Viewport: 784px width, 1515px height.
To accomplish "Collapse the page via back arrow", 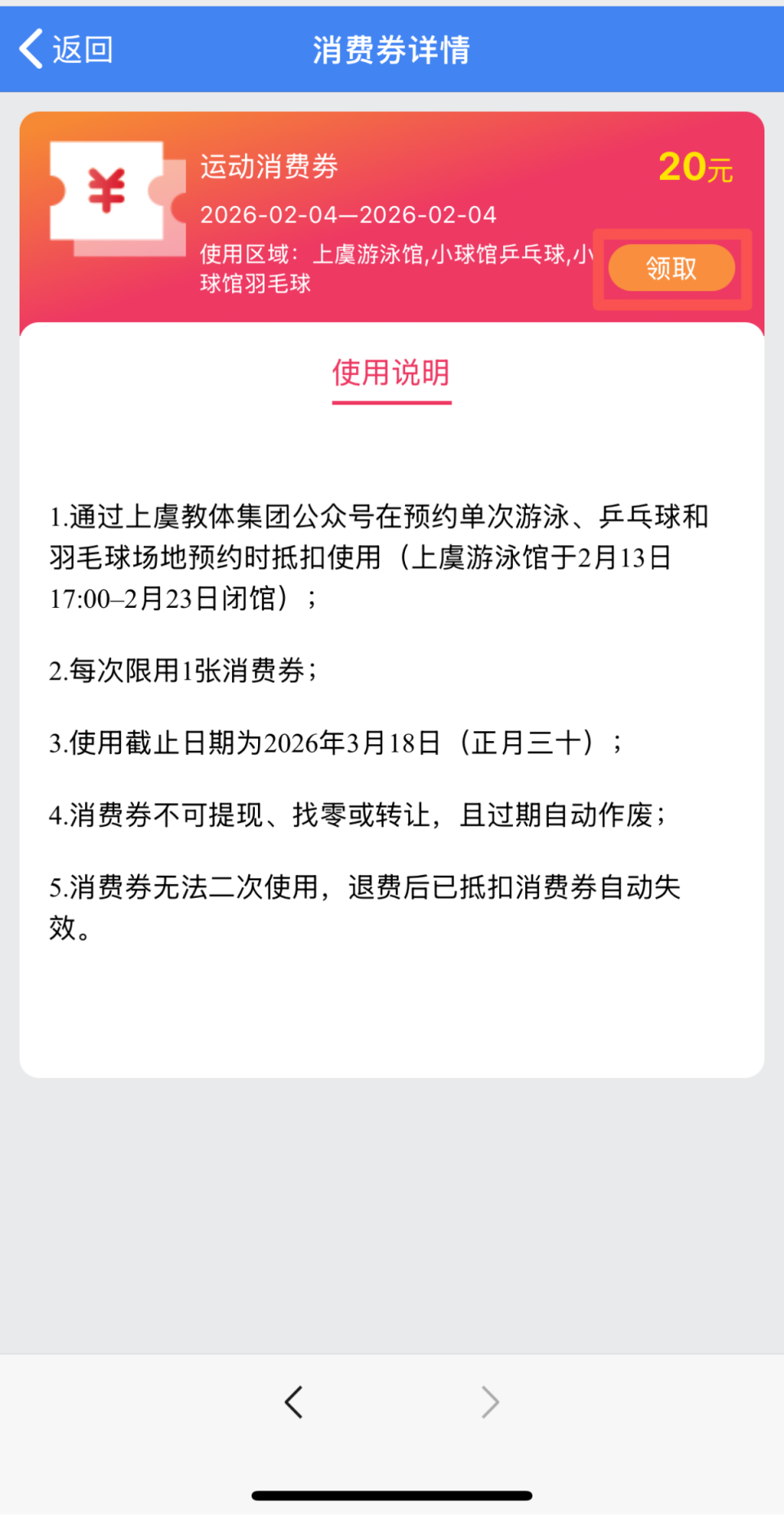I will [x=30, y=48].
